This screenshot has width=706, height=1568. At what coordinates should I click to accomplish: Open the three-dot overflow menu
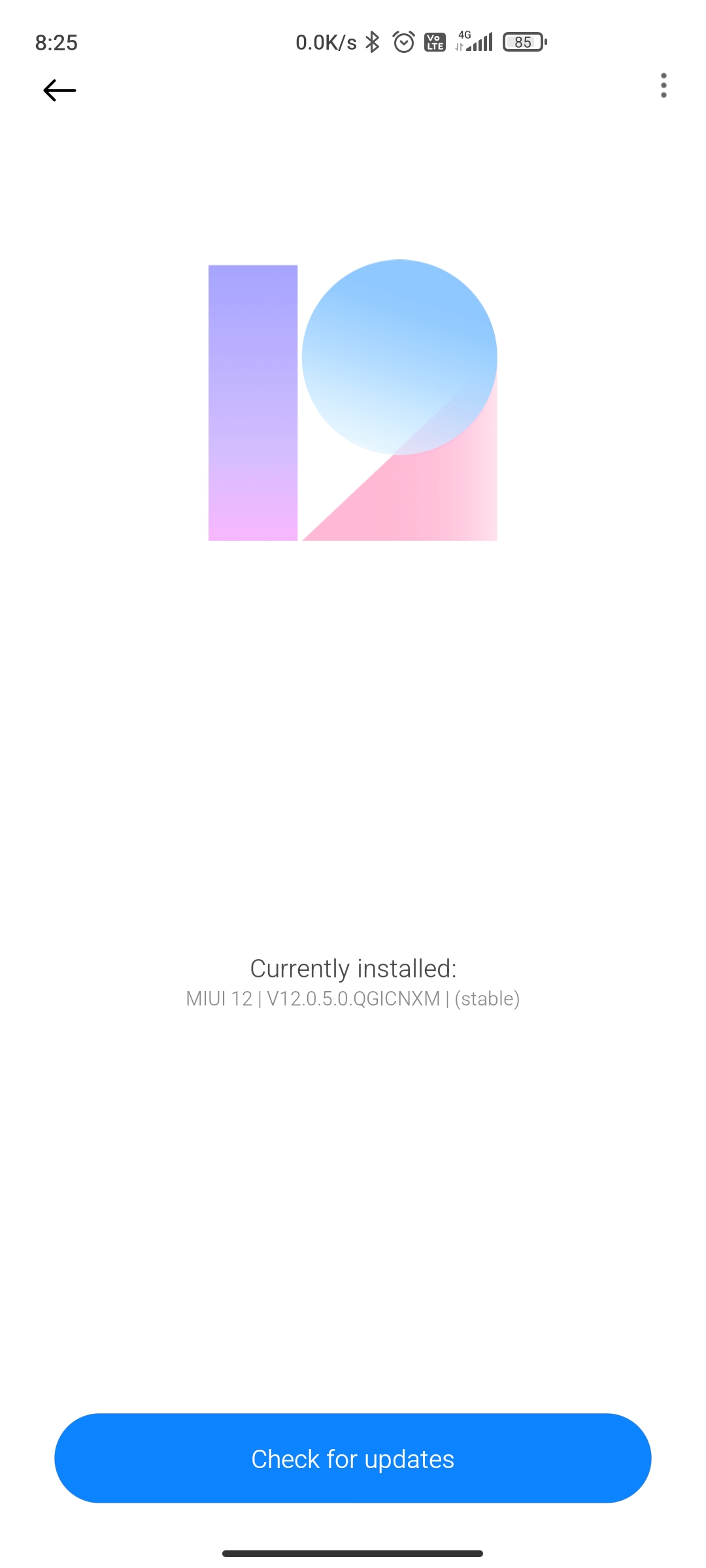(x=664, y=86)
